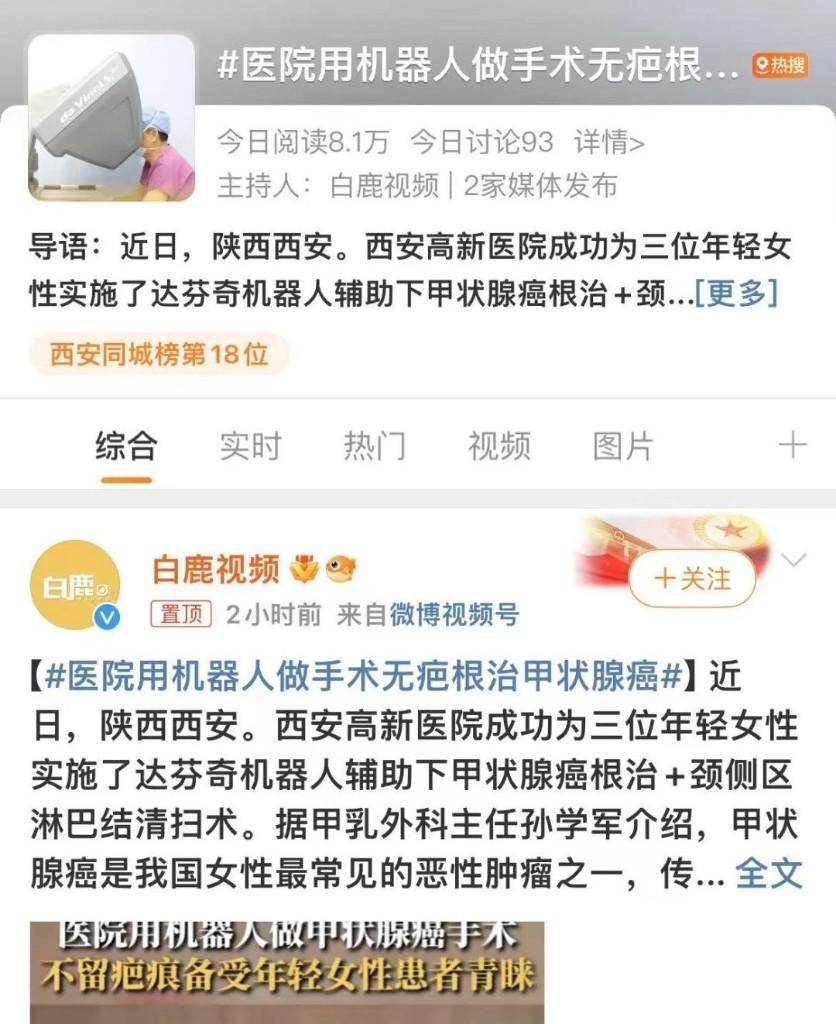Open 白鹿视频 profile from the avatar

coord(76,586)
